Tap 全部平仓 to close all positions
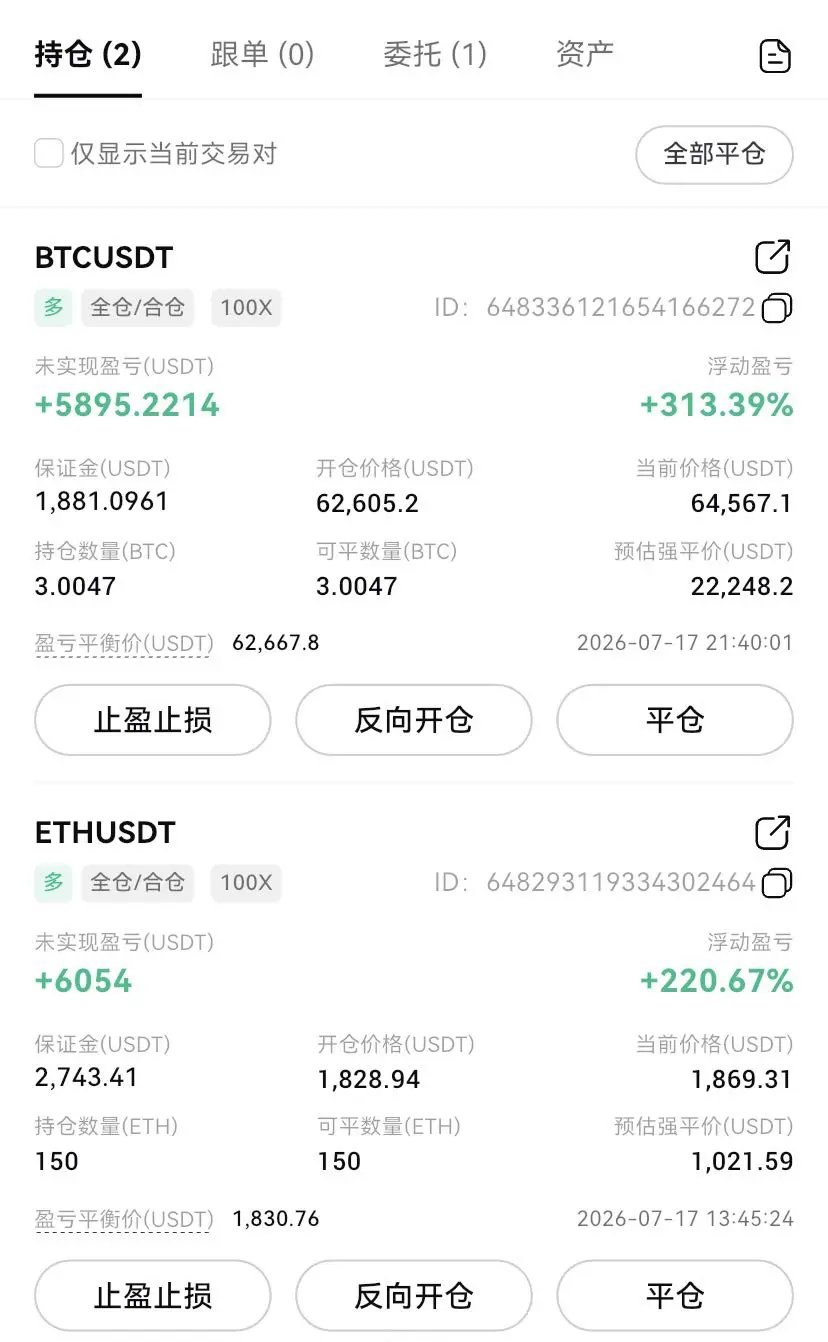 click(x=714, y=154)
